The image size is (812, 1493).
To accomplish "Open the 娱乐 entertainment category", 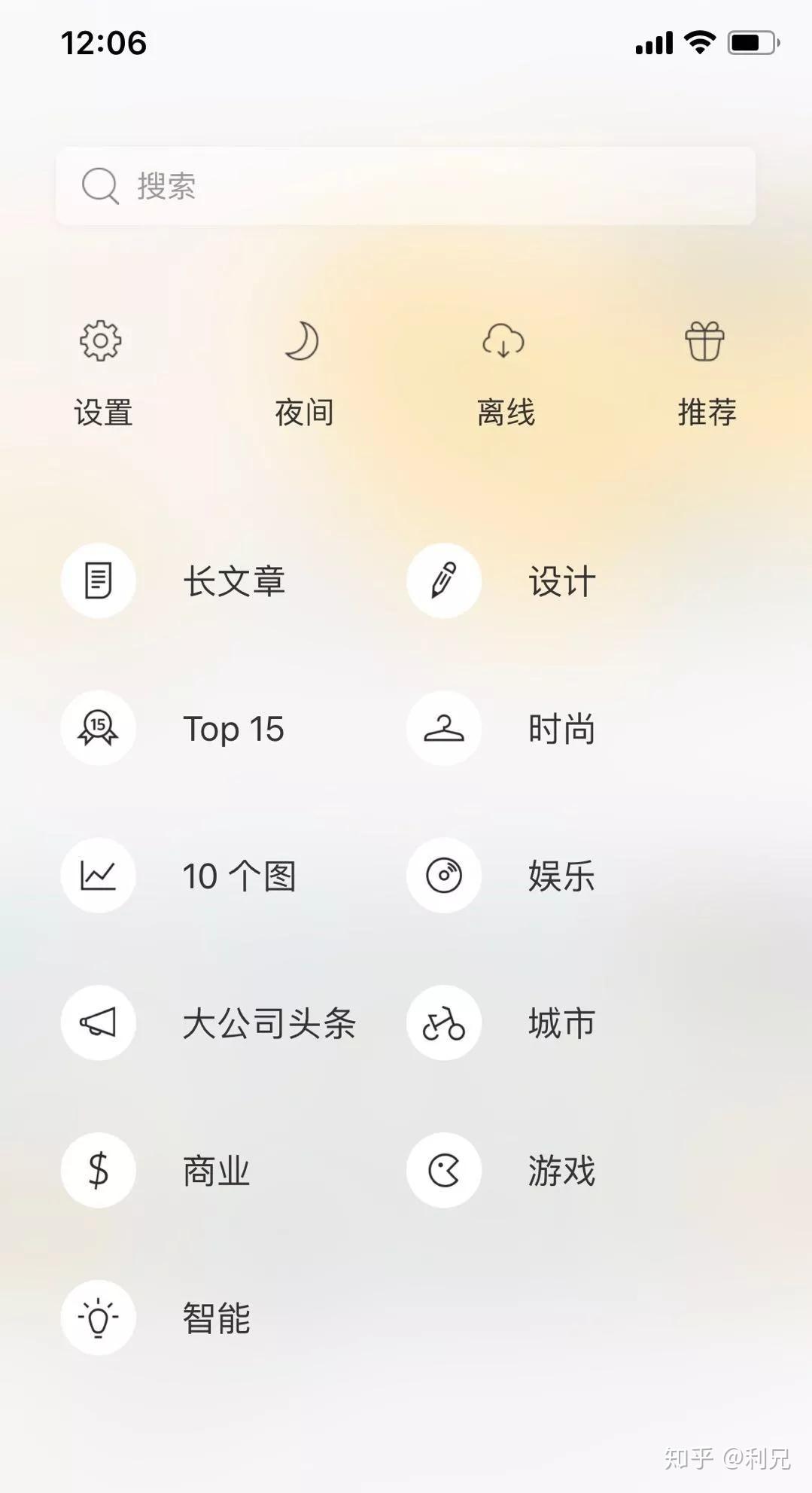I will pyautogui.click(x=561, y=876).
